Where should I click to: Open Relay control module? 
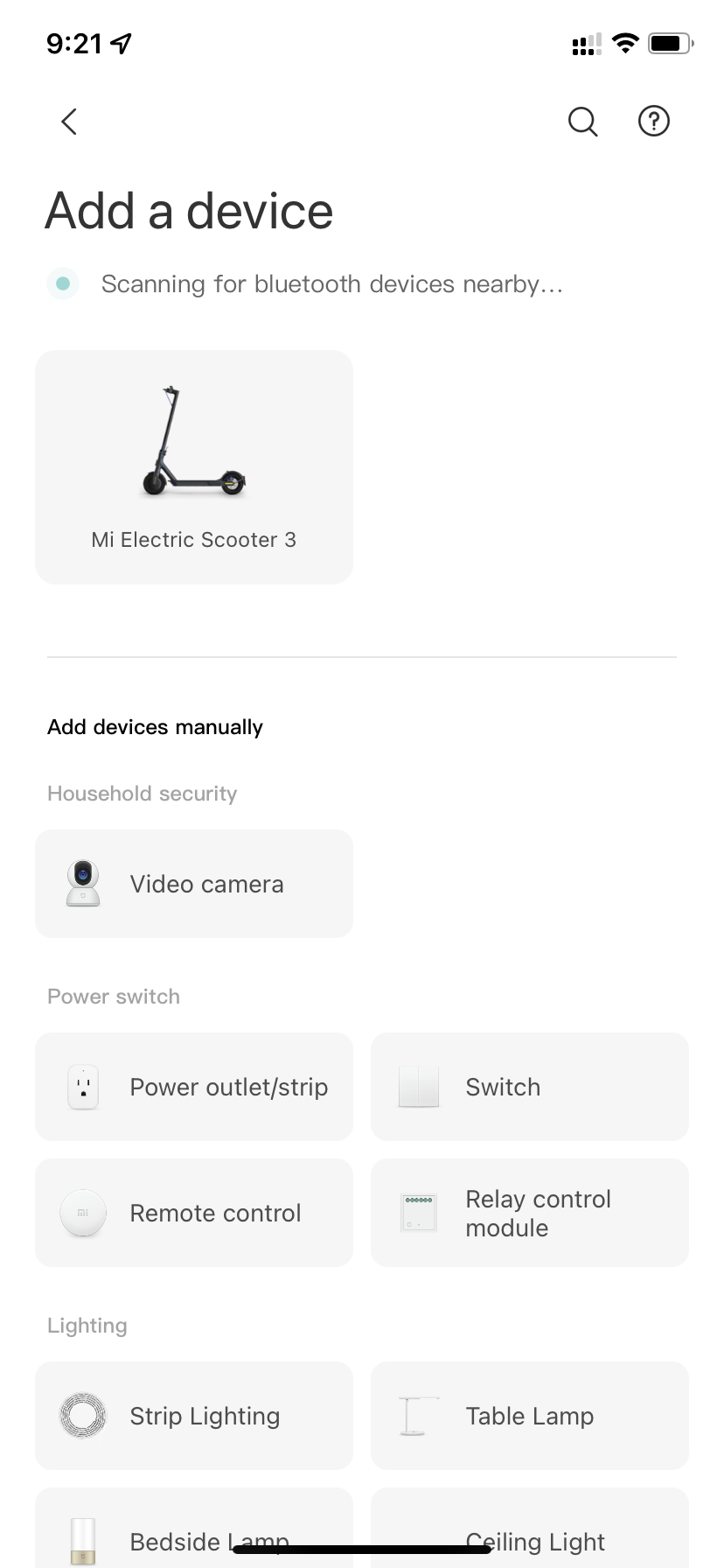(530, 1213)
